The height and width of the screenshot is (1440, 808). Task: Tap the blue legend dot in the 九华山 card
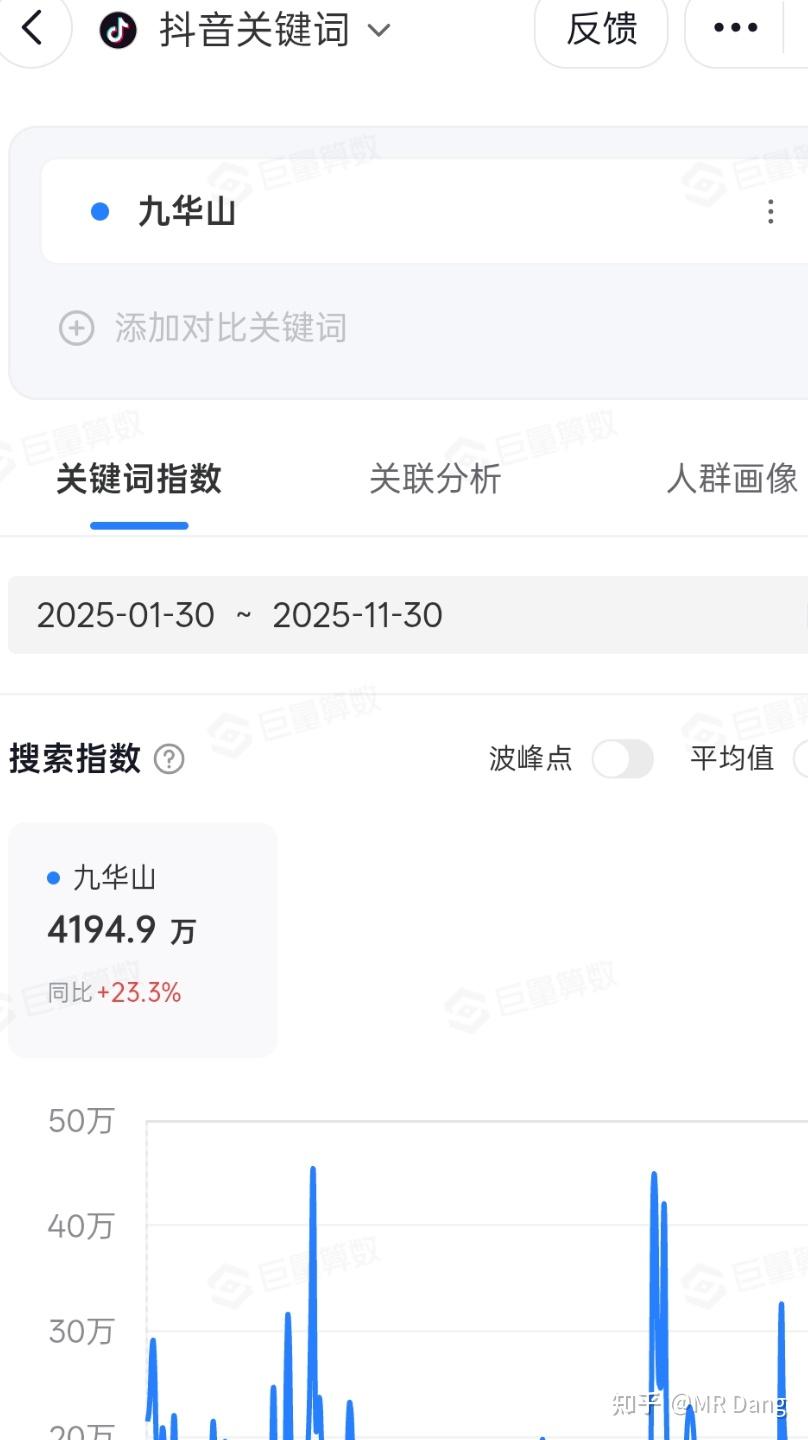point(51,877)
